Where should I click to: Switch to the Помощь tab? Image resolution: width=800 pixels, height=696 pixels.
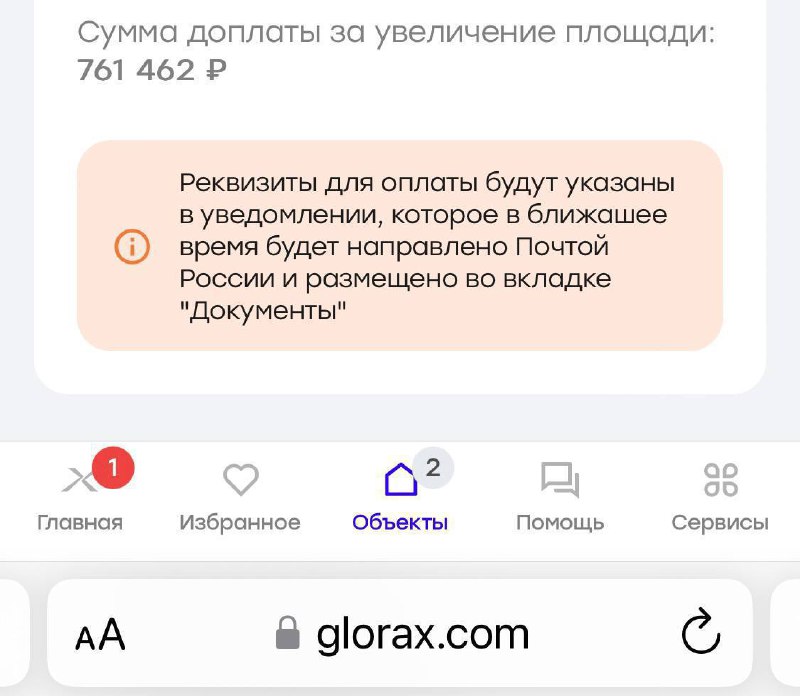click(560, 497)
